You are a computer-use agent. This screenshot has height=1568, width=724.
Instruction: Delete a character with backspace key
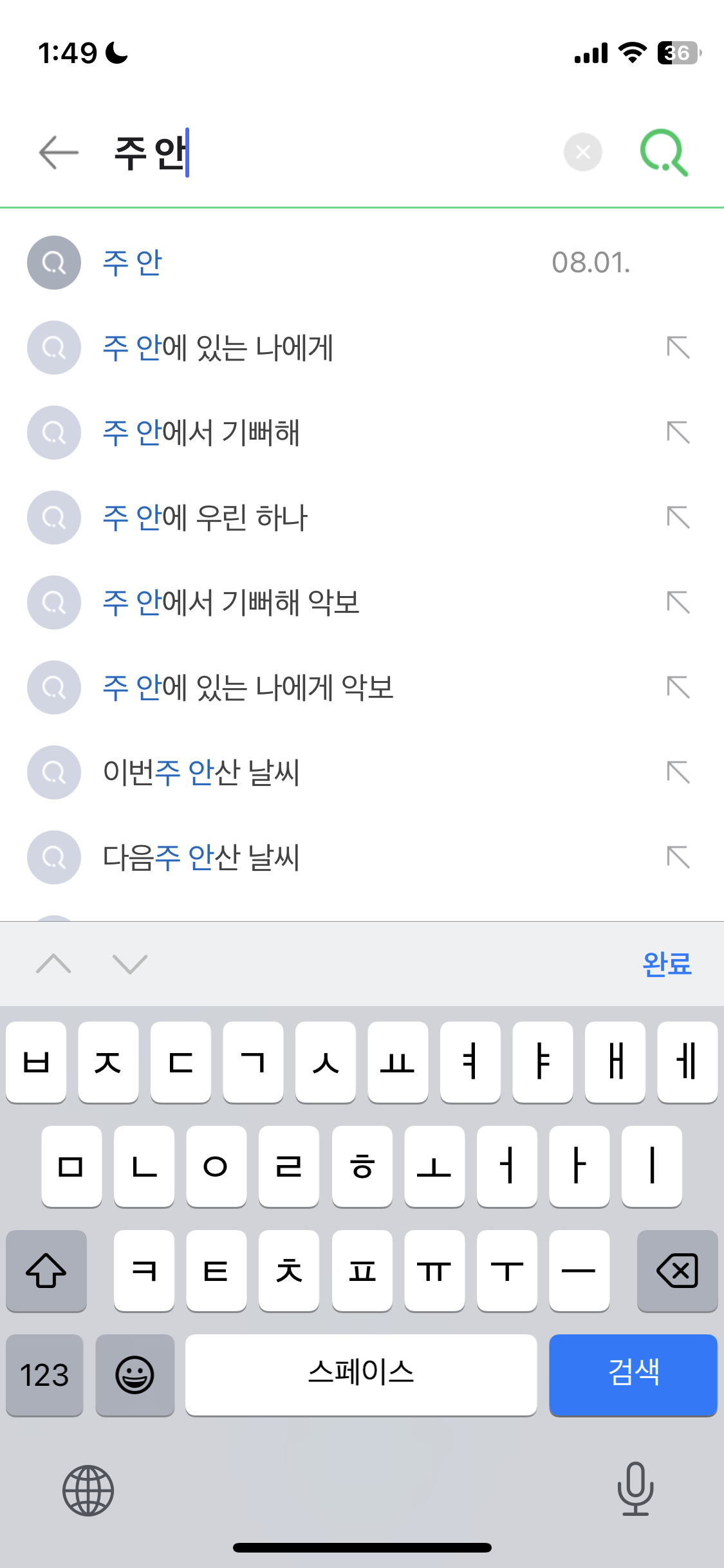[677, 1271]
